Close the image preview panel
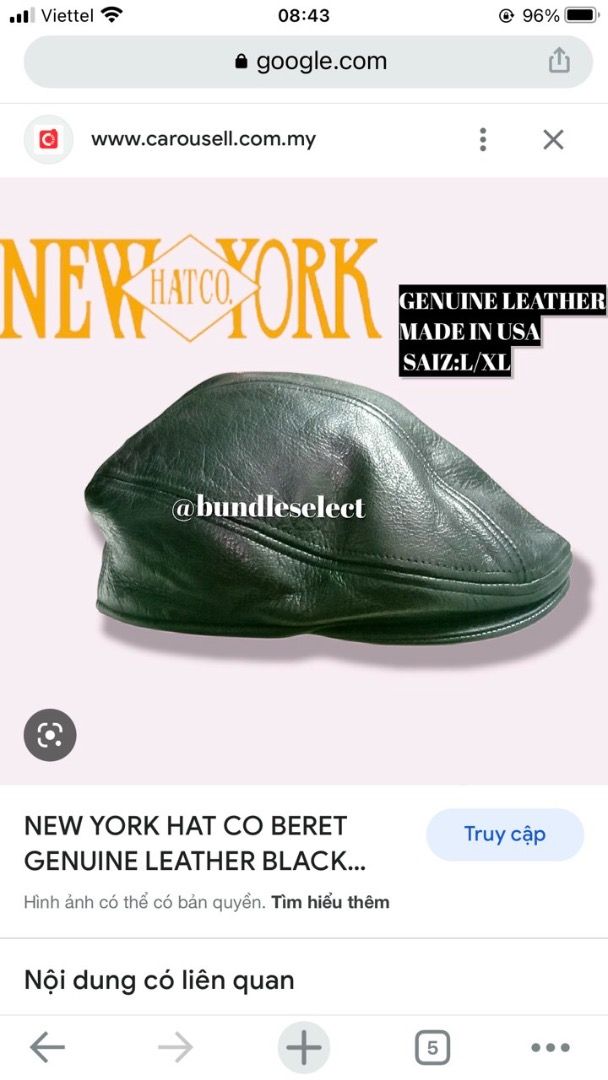608x1080 pixels. coord(553,140)
